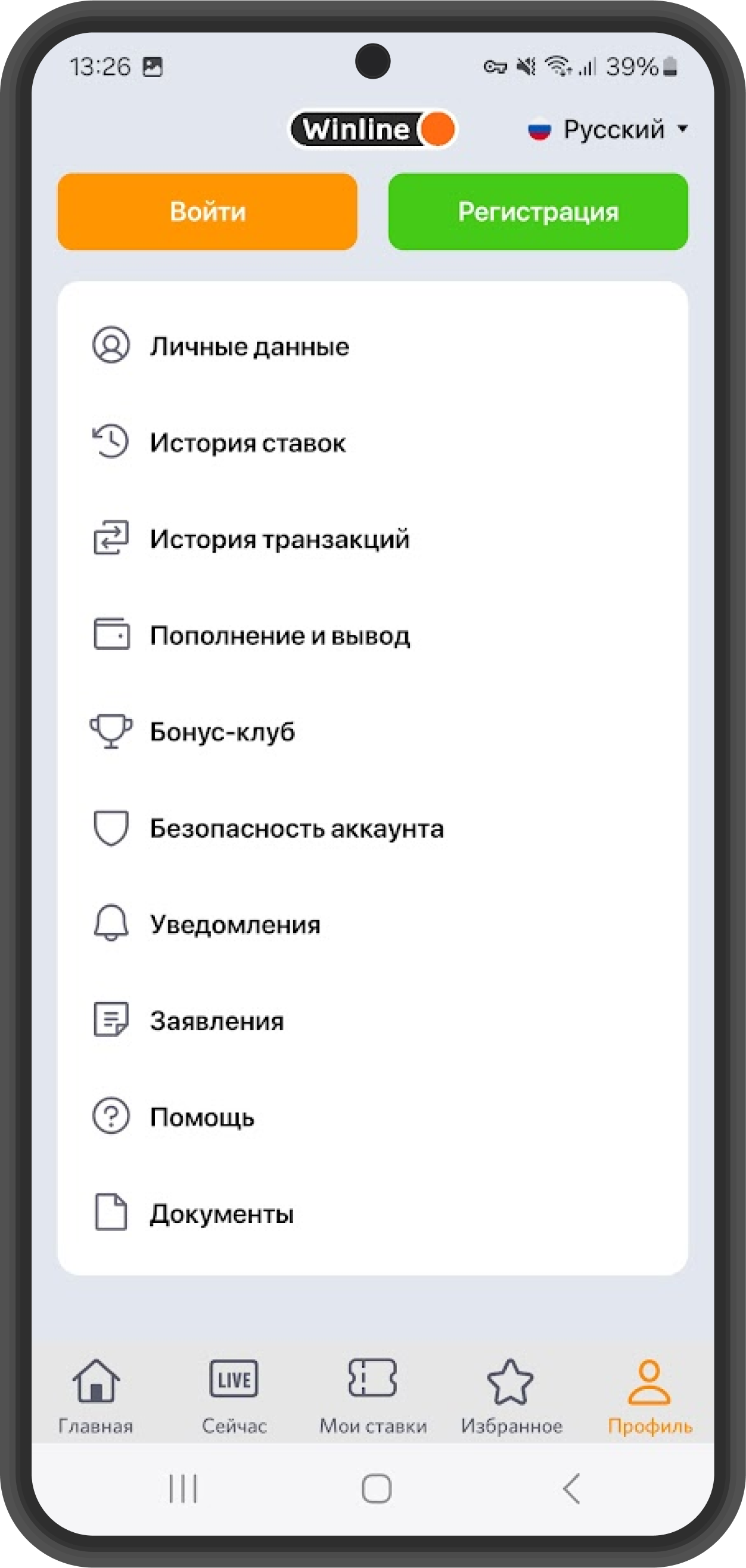Open Личные данные
The width and height of the screenshot is (746, 1568).
(x=372, y=346)
